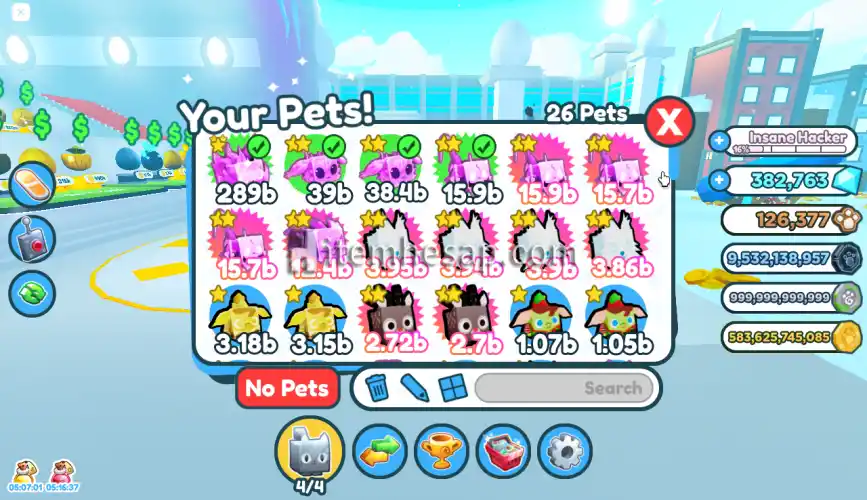Tap the pencil rename icon

click(x=415, y=388)
